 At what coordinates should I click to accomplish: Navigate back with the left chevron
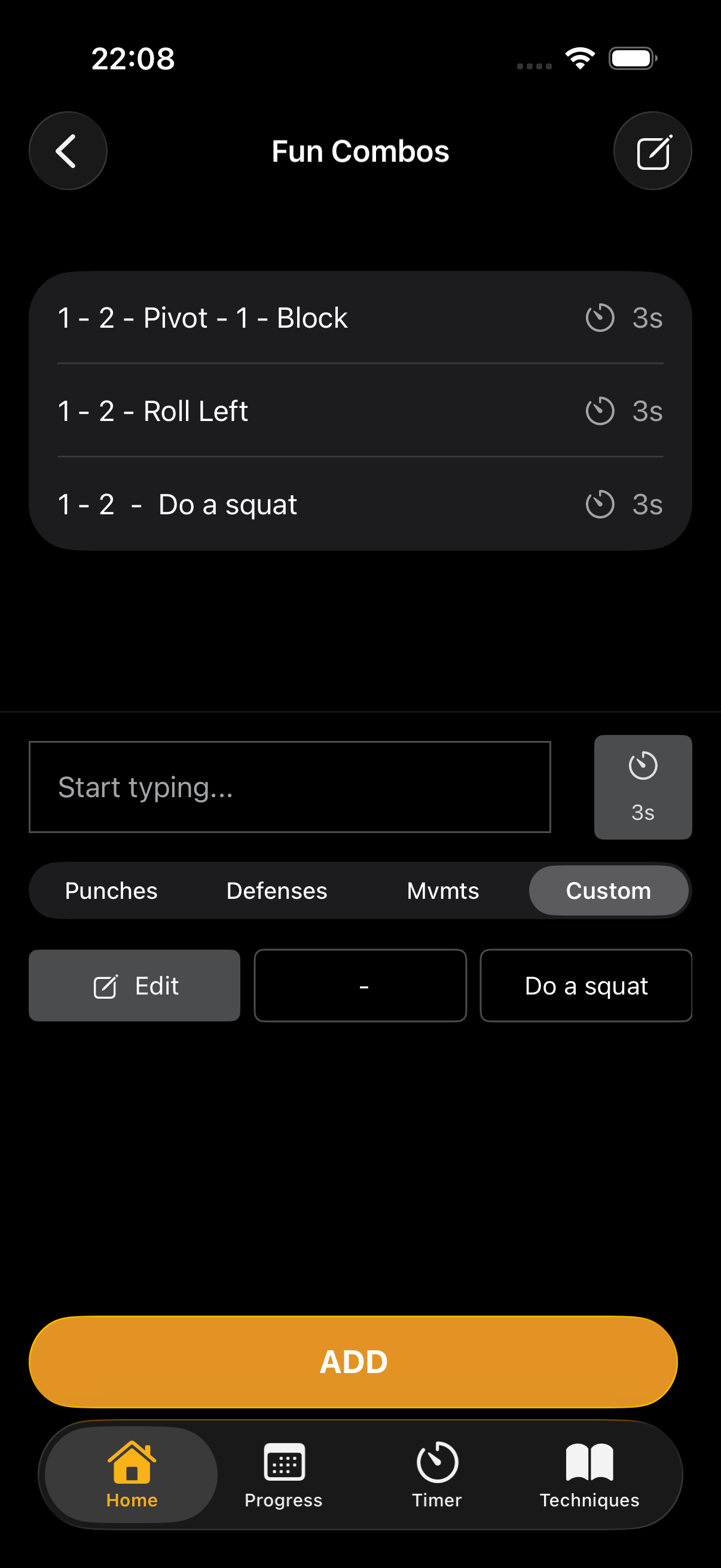click(68, 150)
